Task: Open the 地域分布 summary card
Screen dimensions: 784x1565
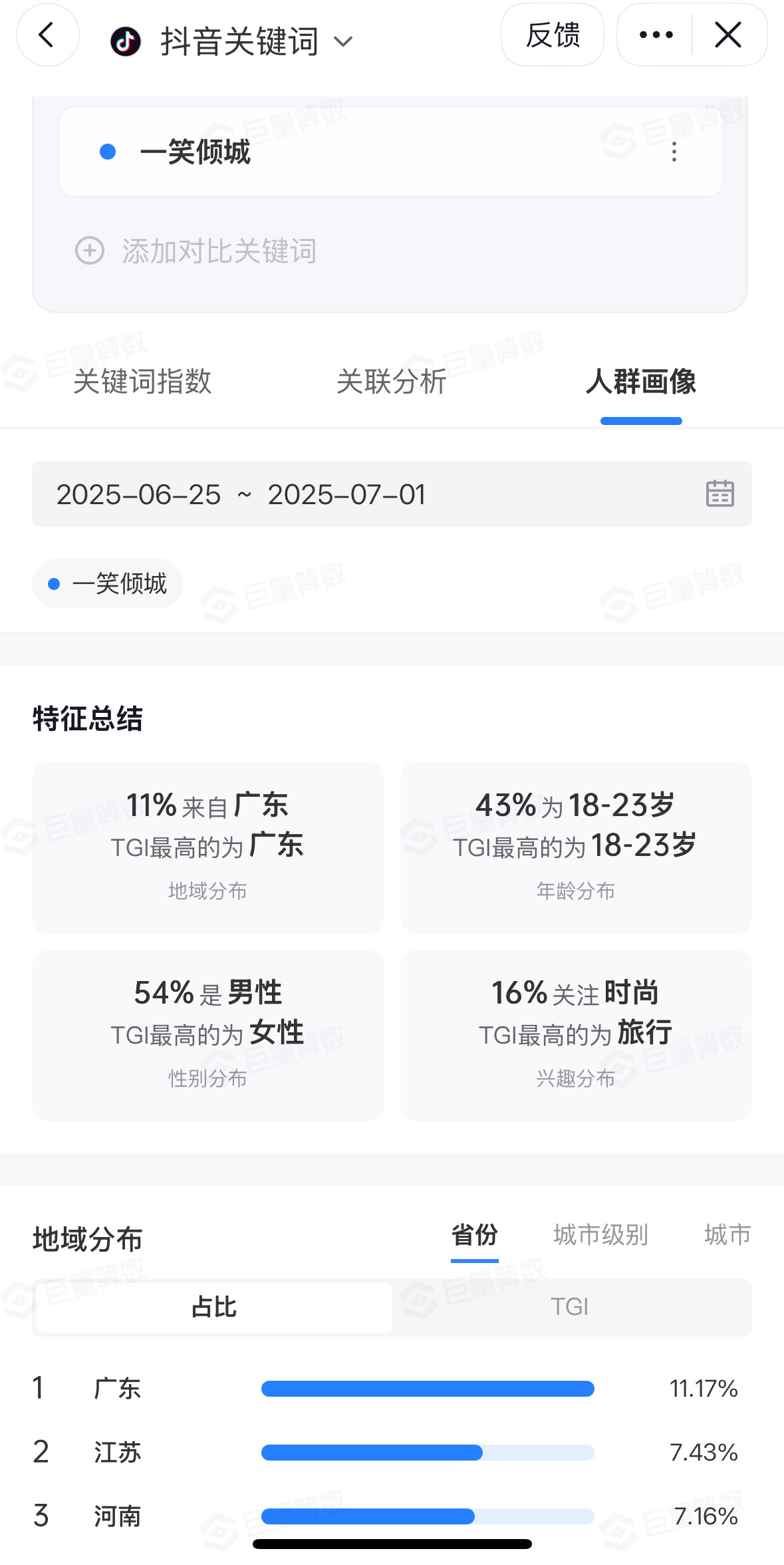Action: [208, 848]
